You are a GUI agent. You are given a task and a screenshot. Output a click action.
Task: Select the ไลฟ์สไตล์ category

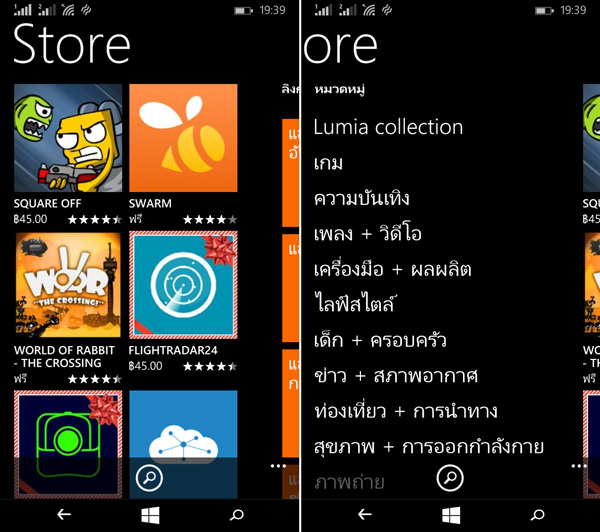355,305
